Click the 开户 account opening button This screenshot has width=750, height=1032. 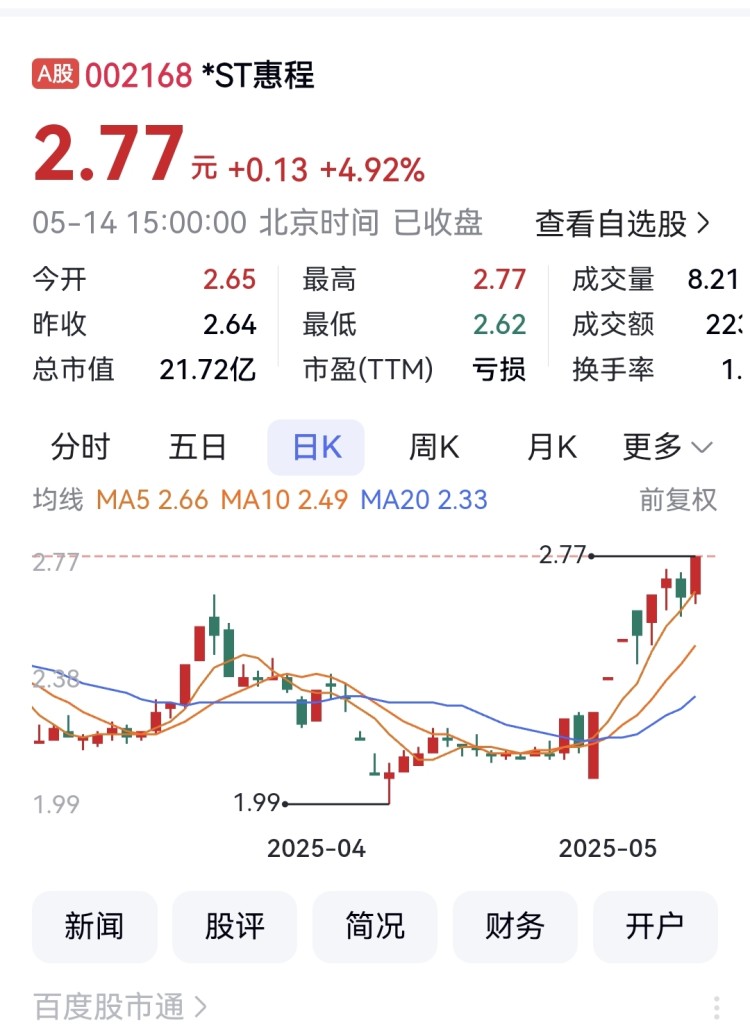(655, 926)
